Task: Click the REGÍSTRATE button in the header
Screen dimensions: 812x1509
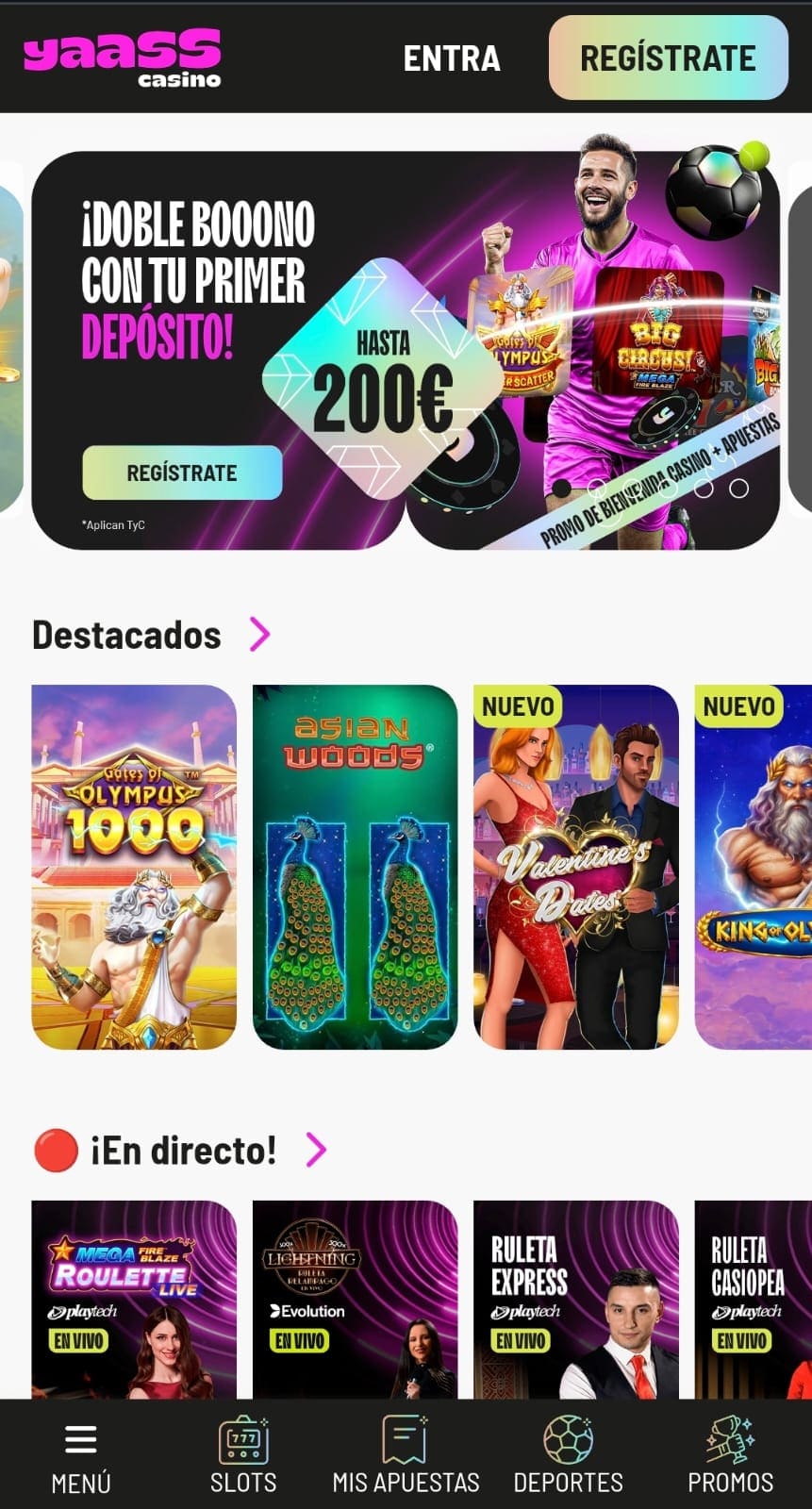Action: (x=669, y=58)
